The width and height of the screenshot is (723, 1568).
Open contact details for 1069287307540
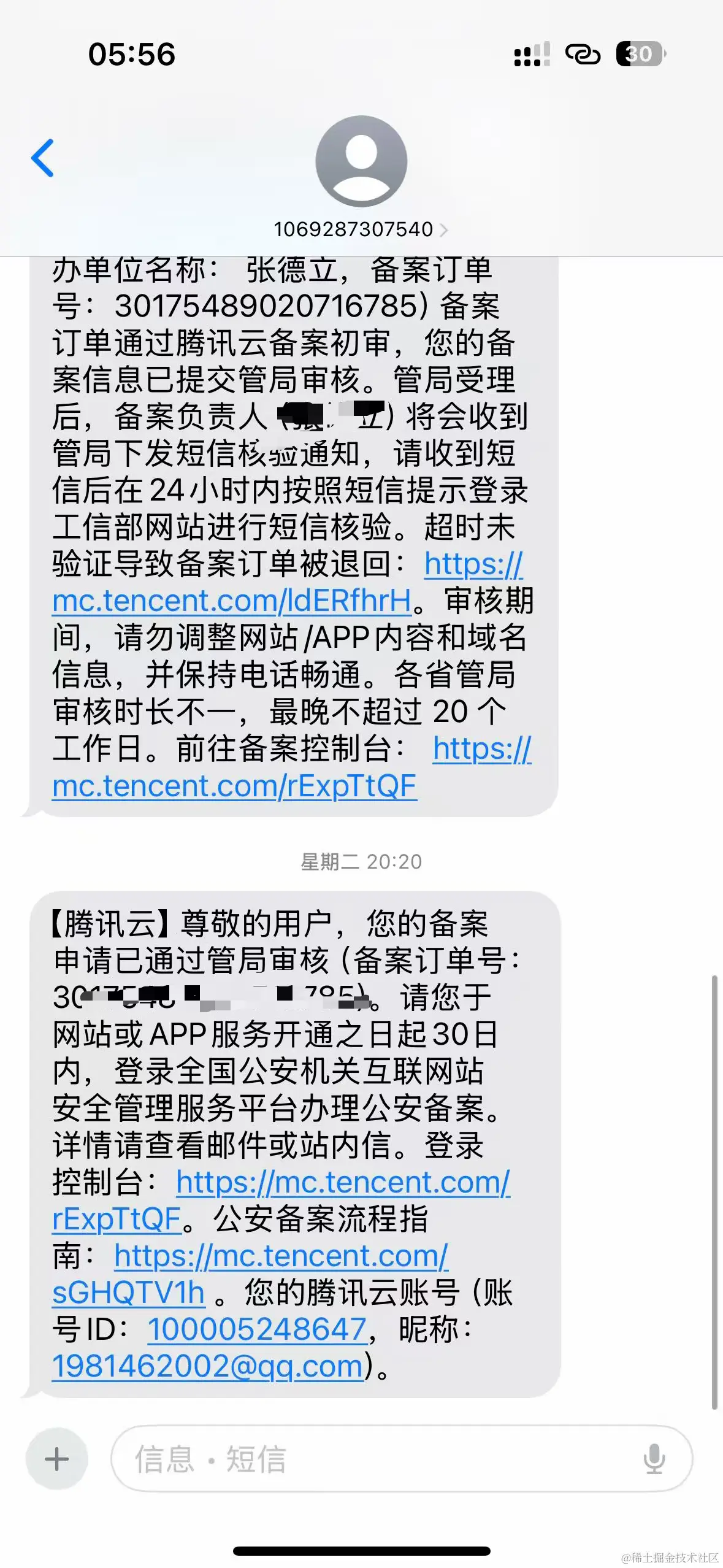pyautogui.click(x=361, y=178)
